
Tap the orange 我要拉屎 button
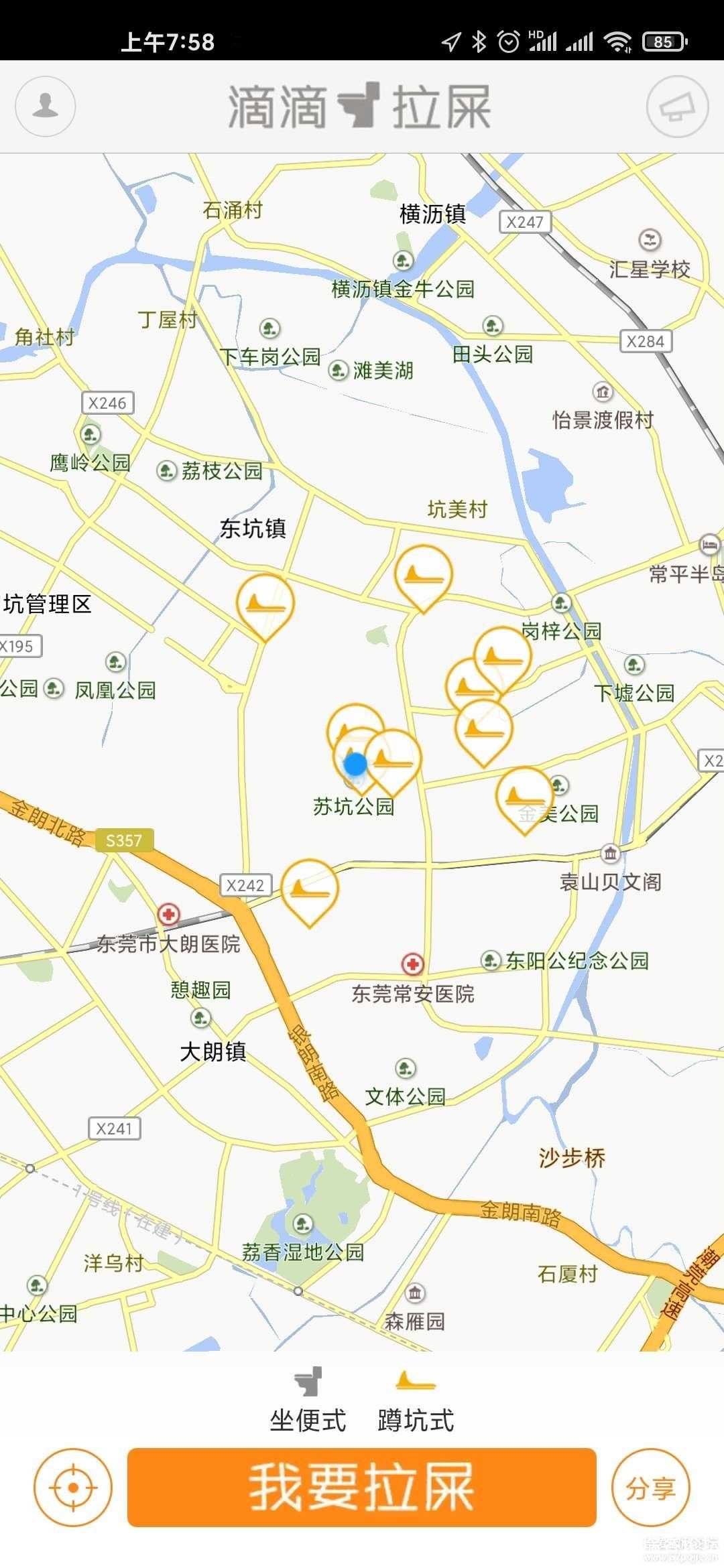click(361, 1487)
